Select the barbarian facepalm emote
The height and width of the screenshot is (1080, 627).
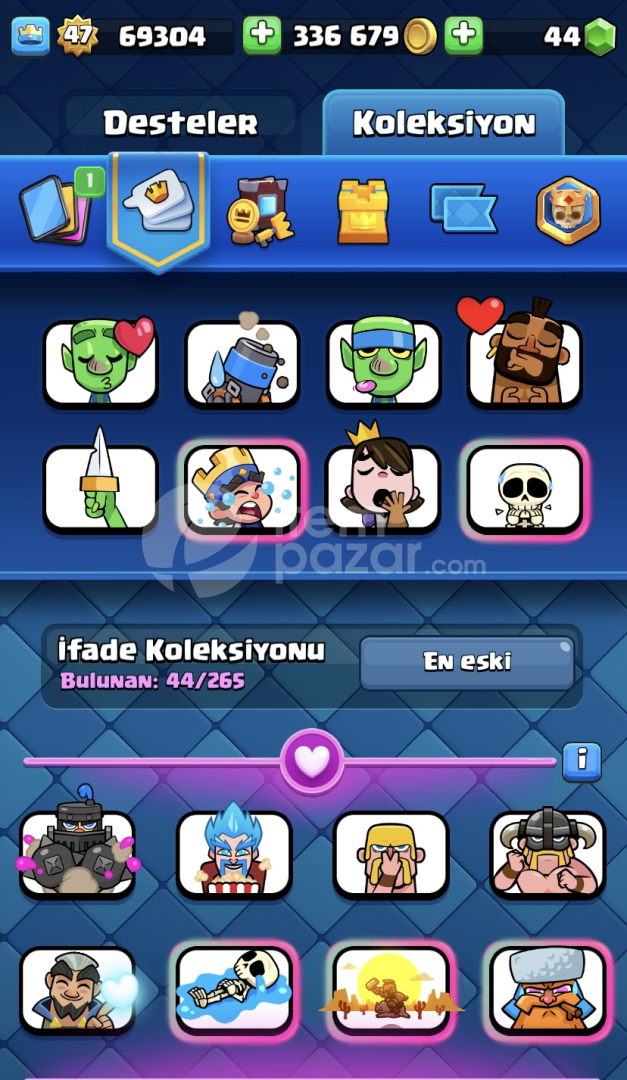coord(391,854)
